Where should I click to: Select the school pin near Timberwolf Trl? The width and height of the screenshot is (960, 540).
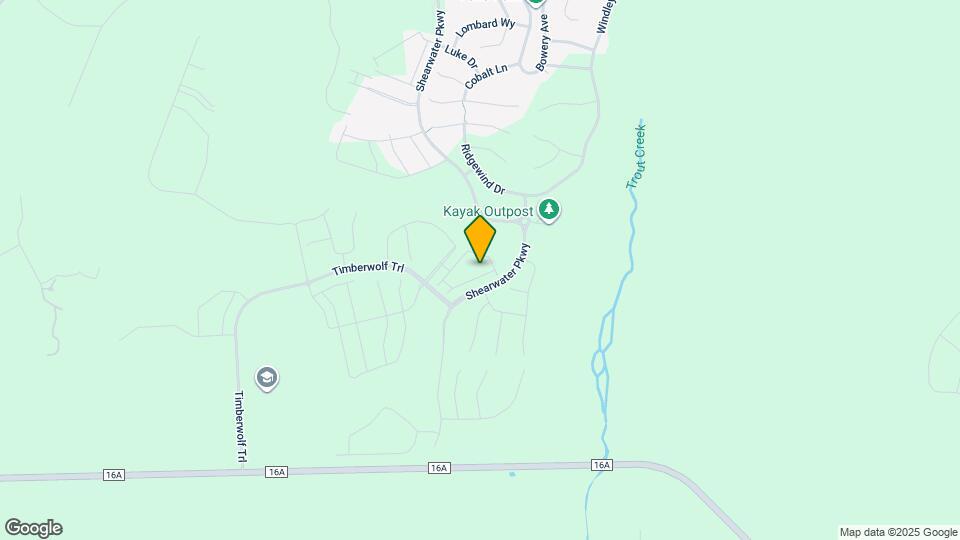click(x=266, y=378)
